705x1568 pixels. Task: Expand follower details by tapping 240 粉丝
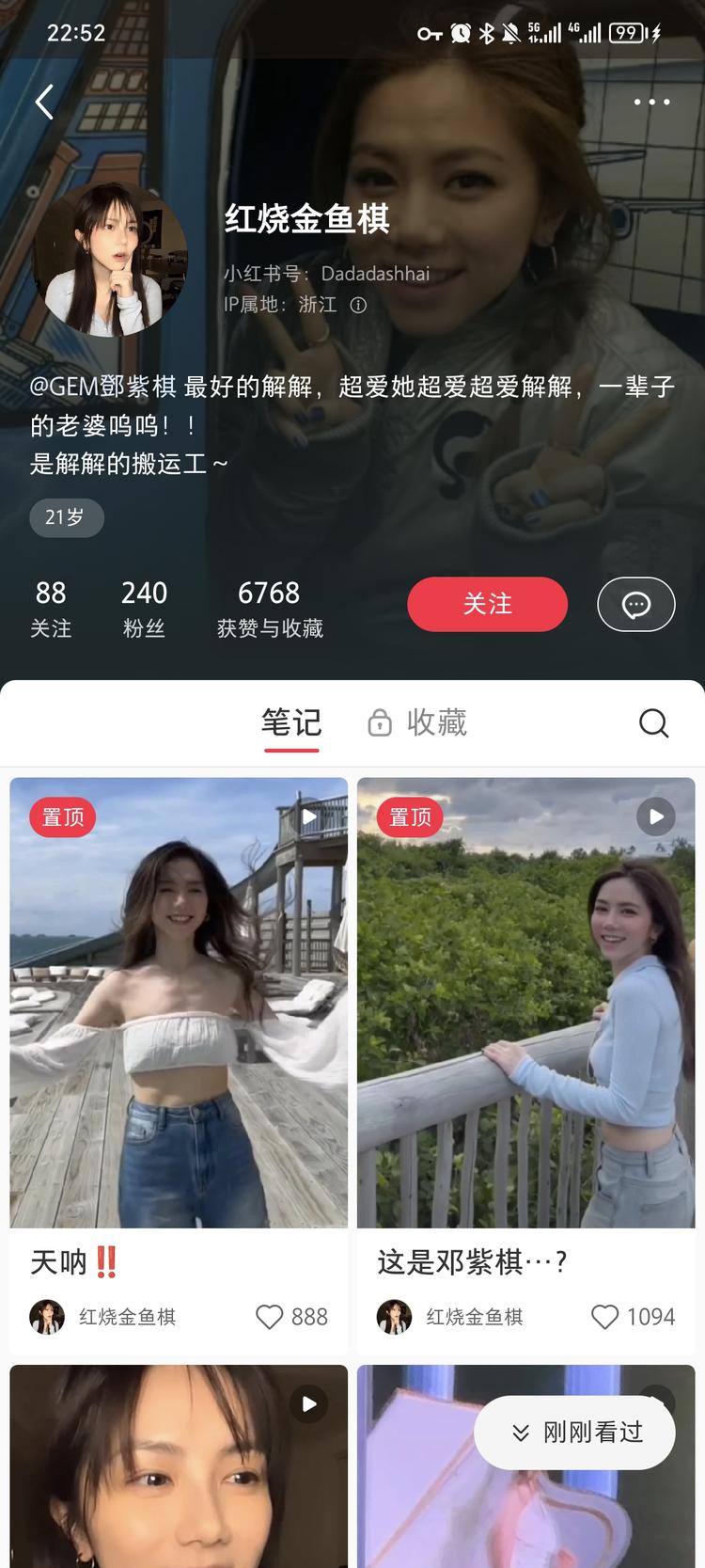144,607
